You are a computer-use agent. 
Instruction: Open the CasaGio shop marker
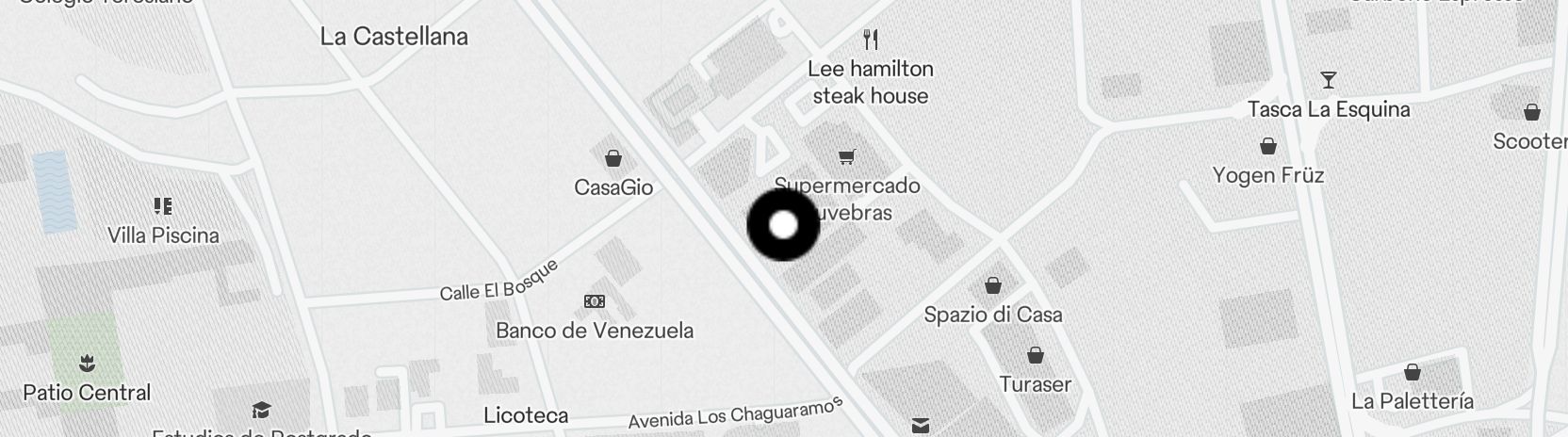pos(613,158)
